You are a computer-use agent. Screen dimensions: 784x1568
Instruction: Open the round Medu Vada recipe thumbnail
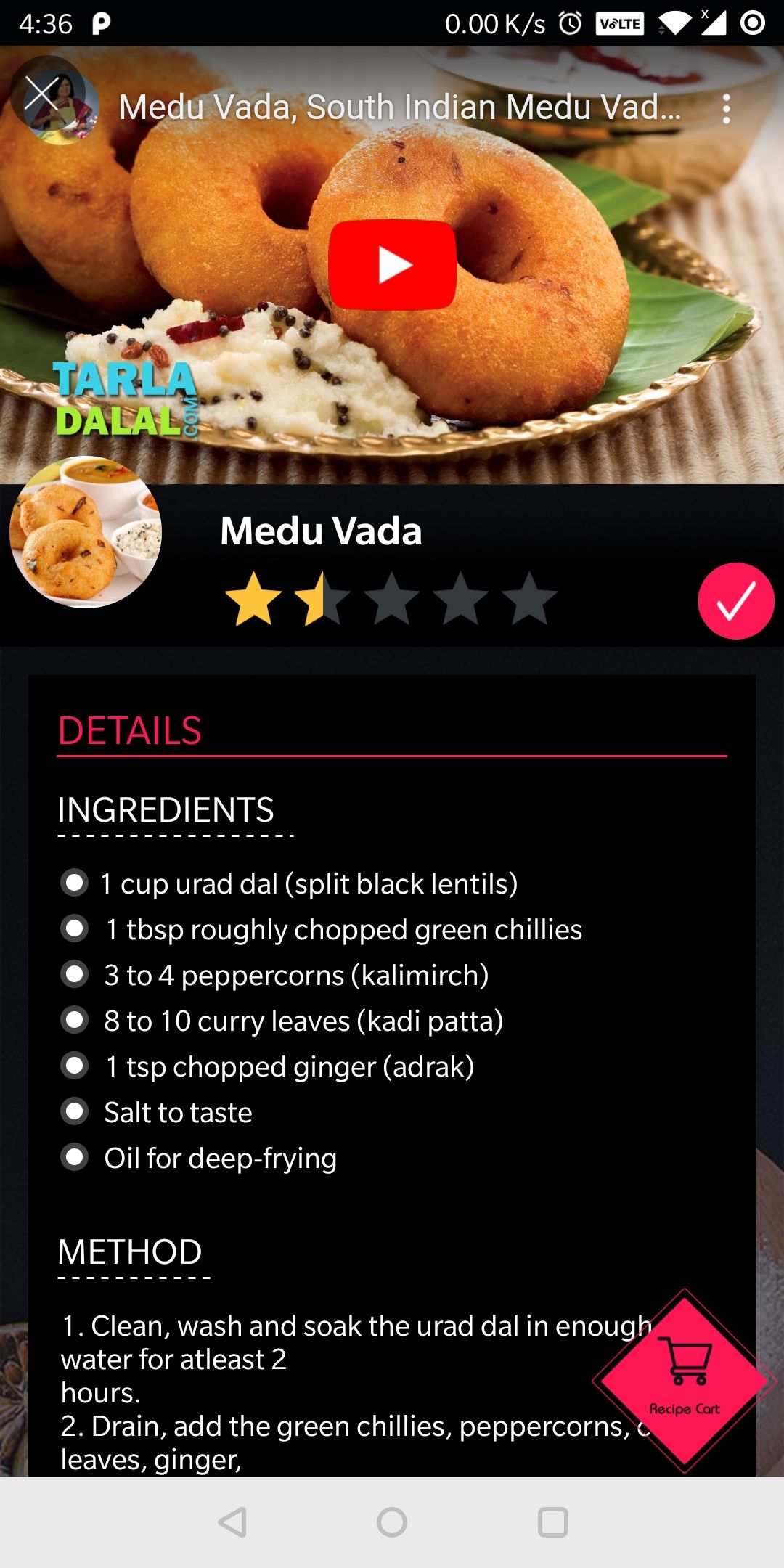click(x=86, y=532)
